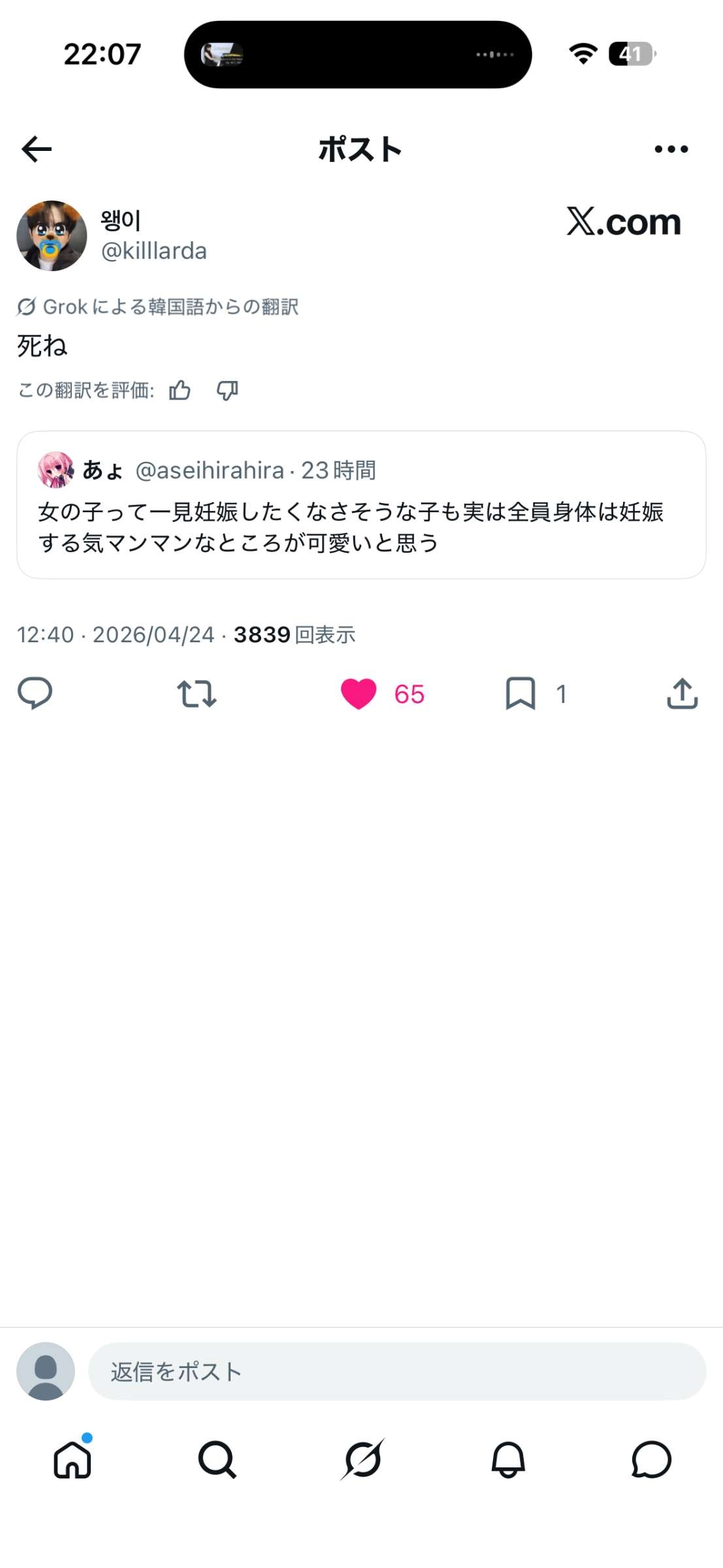
Task: Share the post
Action: [x=682, y=693]
